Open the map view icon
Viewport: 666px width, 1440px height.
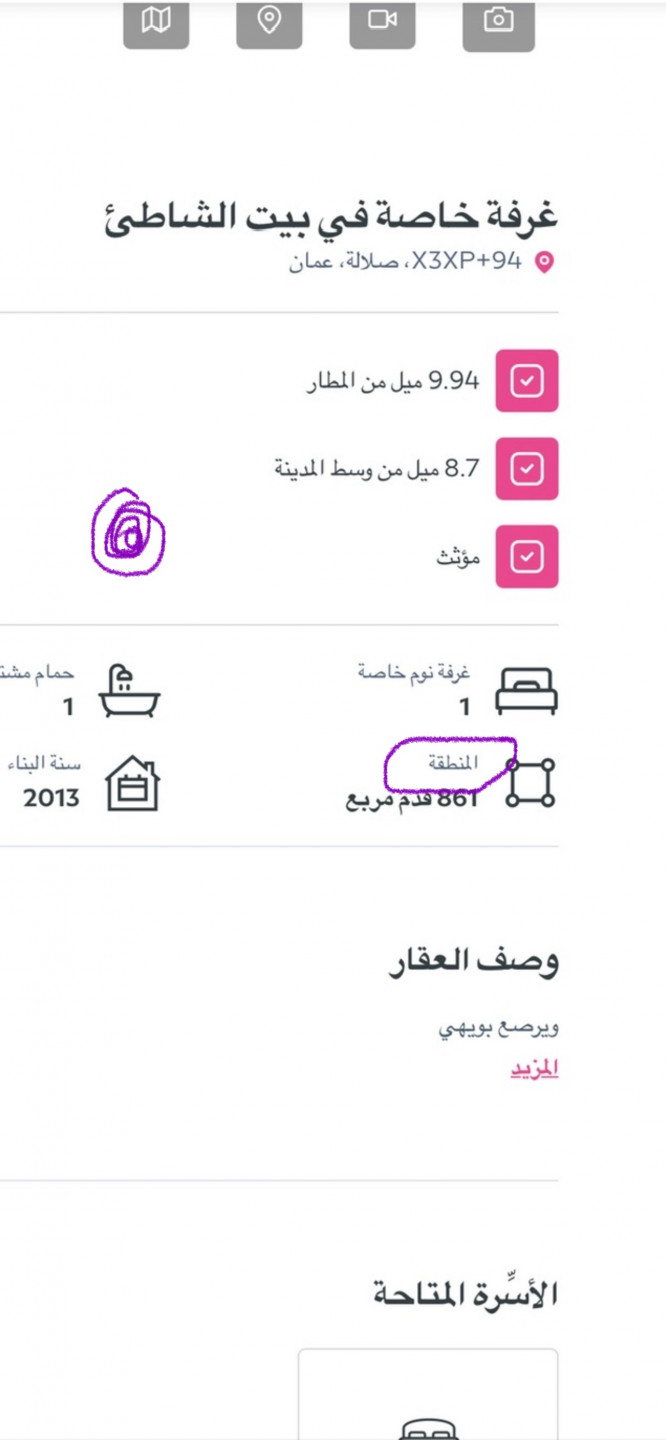click(155, 22)
